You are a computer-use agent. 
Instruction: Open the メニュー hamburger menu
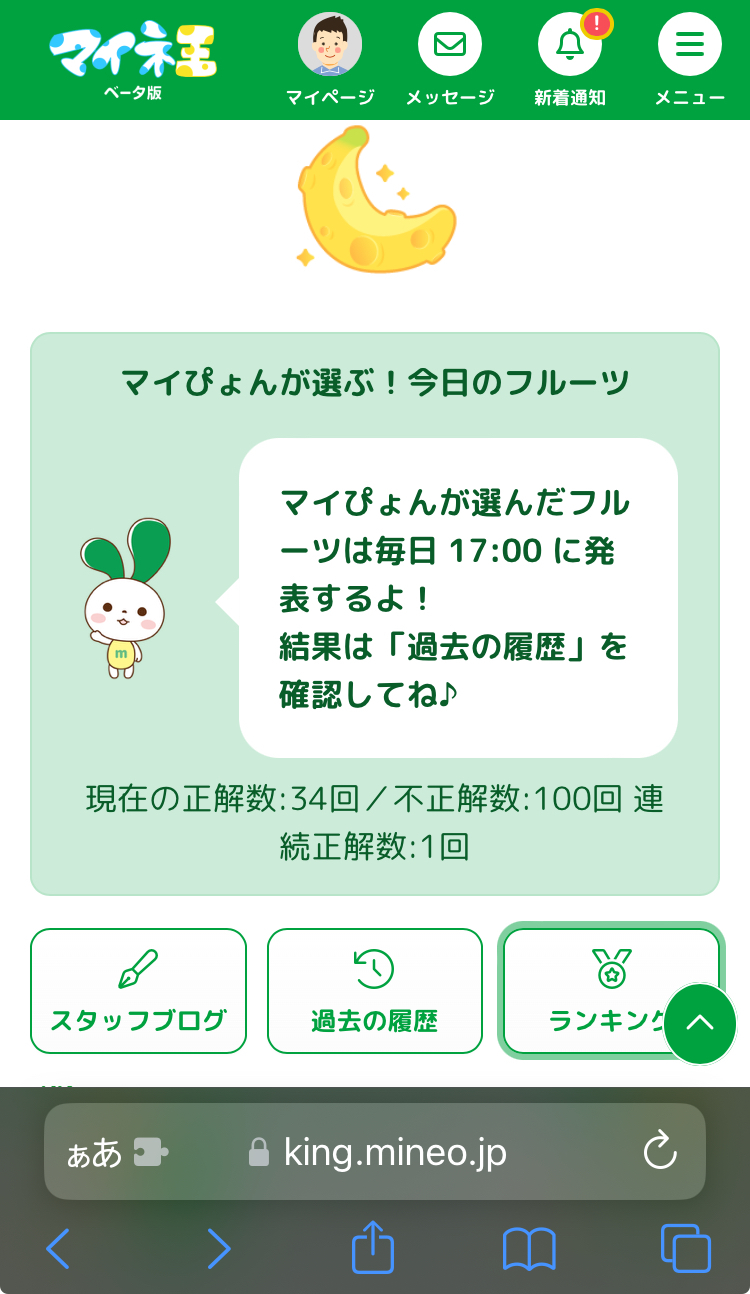tap(690, 45)
